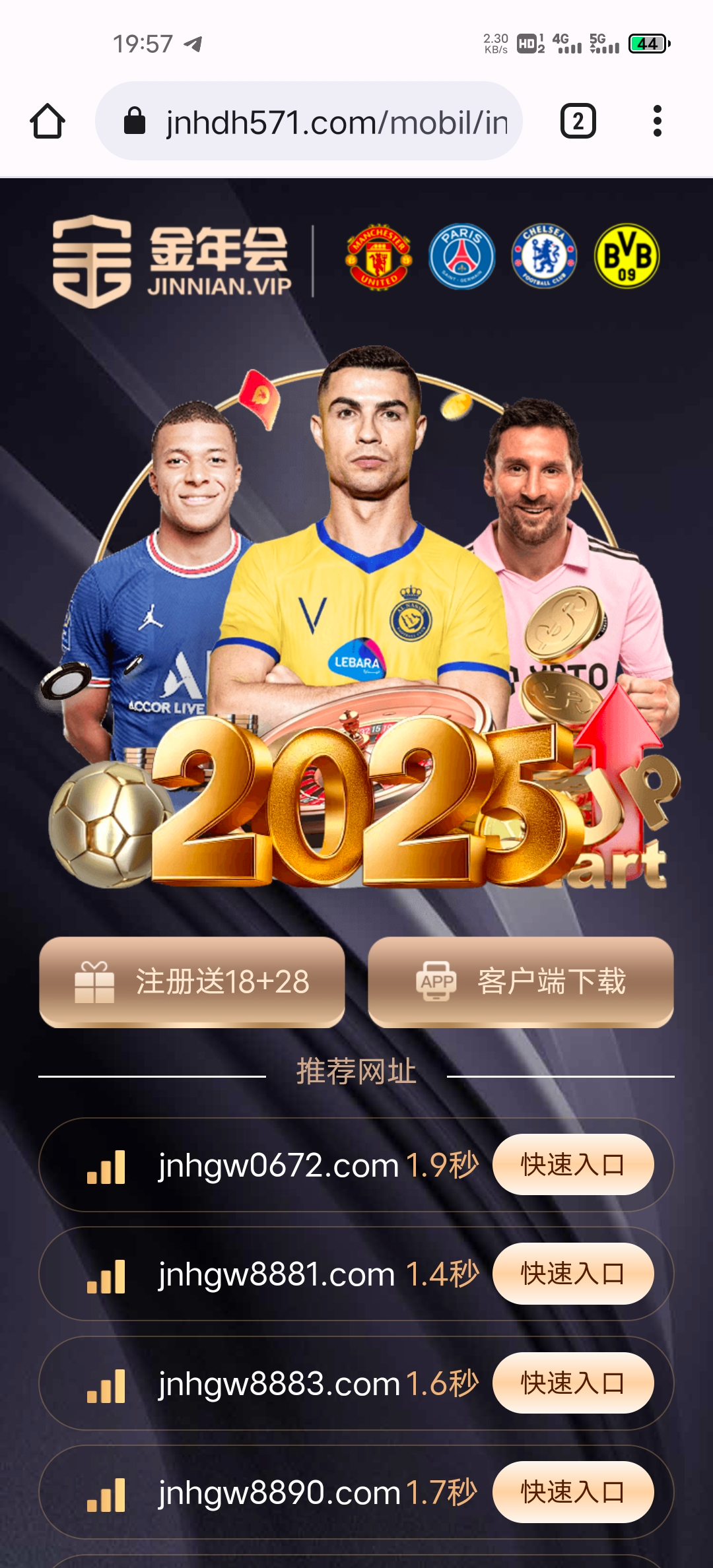Image resolution: width=713 pixels, height=1568 pixels.
Task: Select 快速入口 next to jnhgw8881.com
Action: click(x=572, y=1274)
